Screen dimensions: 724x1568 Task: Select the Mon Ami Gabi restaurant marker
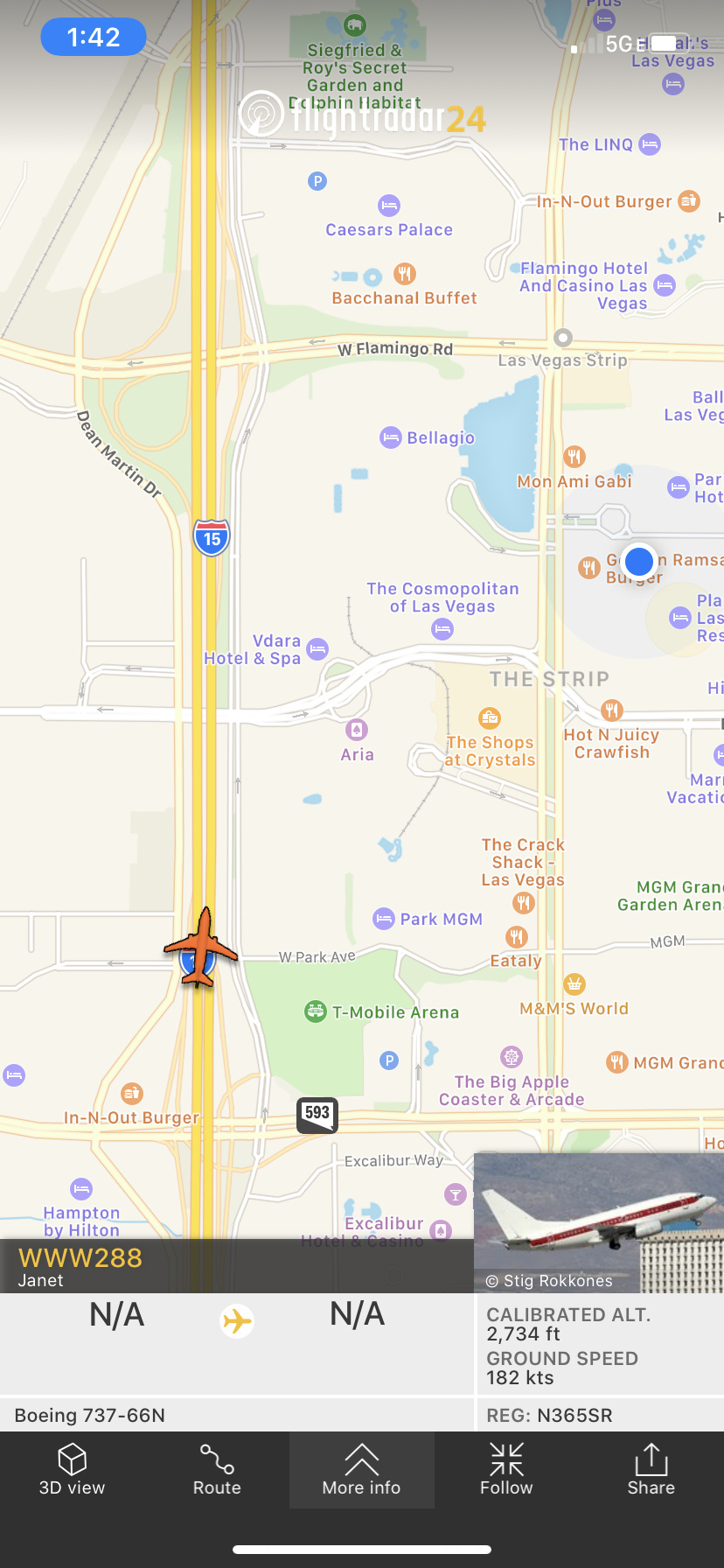[x=574, y=457]
